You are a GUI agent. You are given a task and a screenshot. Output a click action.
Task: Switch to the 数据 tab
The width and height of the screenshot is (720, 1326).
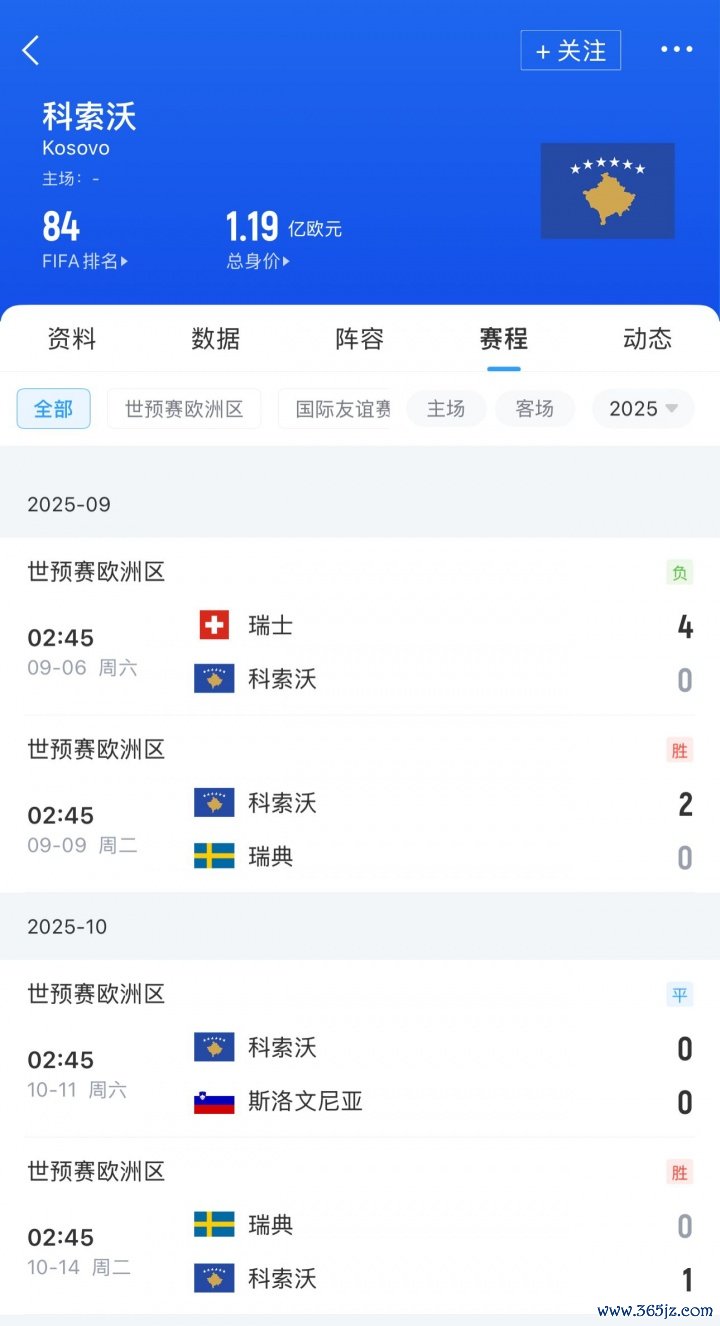[x=216, y=339]
